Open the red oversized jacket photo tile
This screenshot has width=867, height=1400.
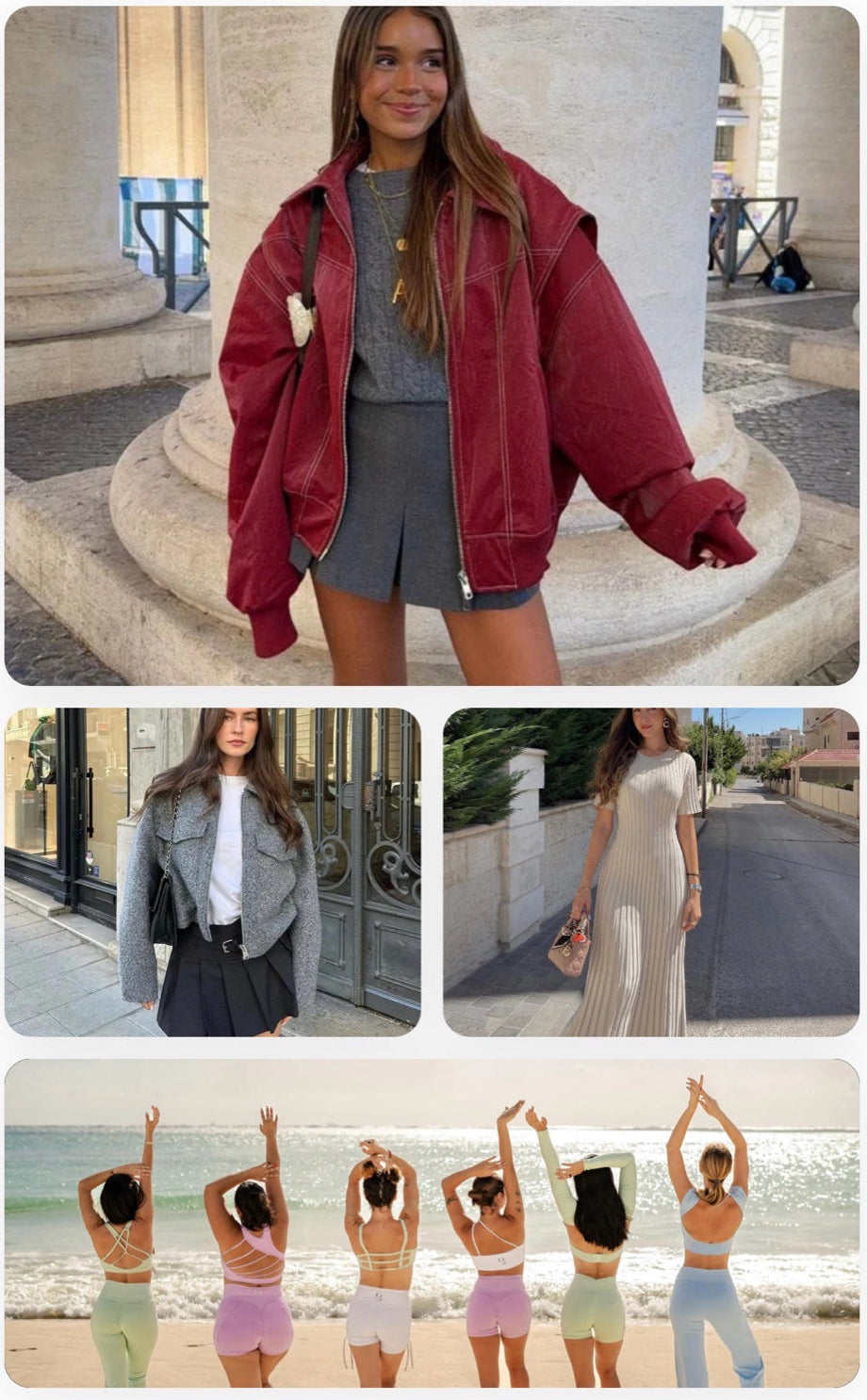click(432, 345)
